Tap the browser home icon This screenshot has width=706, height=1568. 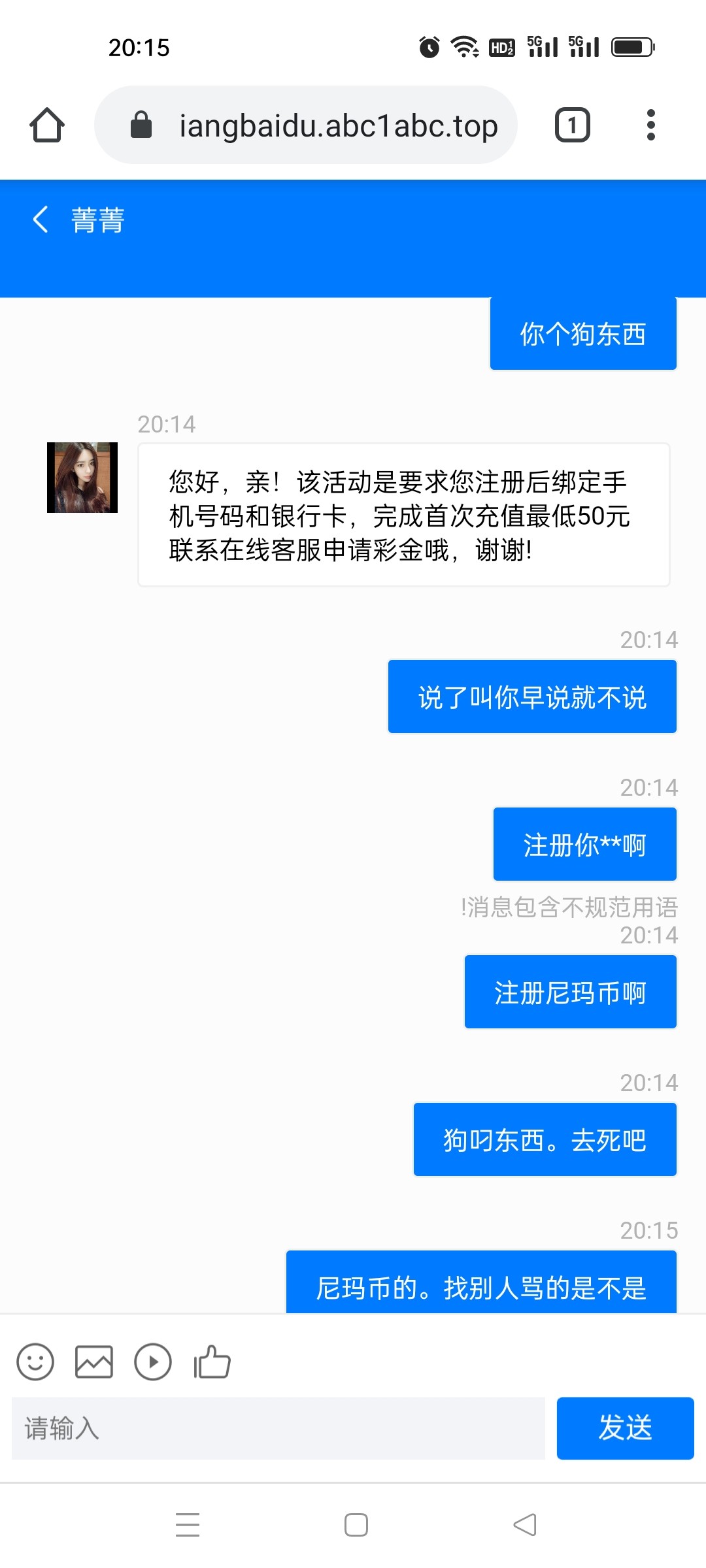click(46, 125)
